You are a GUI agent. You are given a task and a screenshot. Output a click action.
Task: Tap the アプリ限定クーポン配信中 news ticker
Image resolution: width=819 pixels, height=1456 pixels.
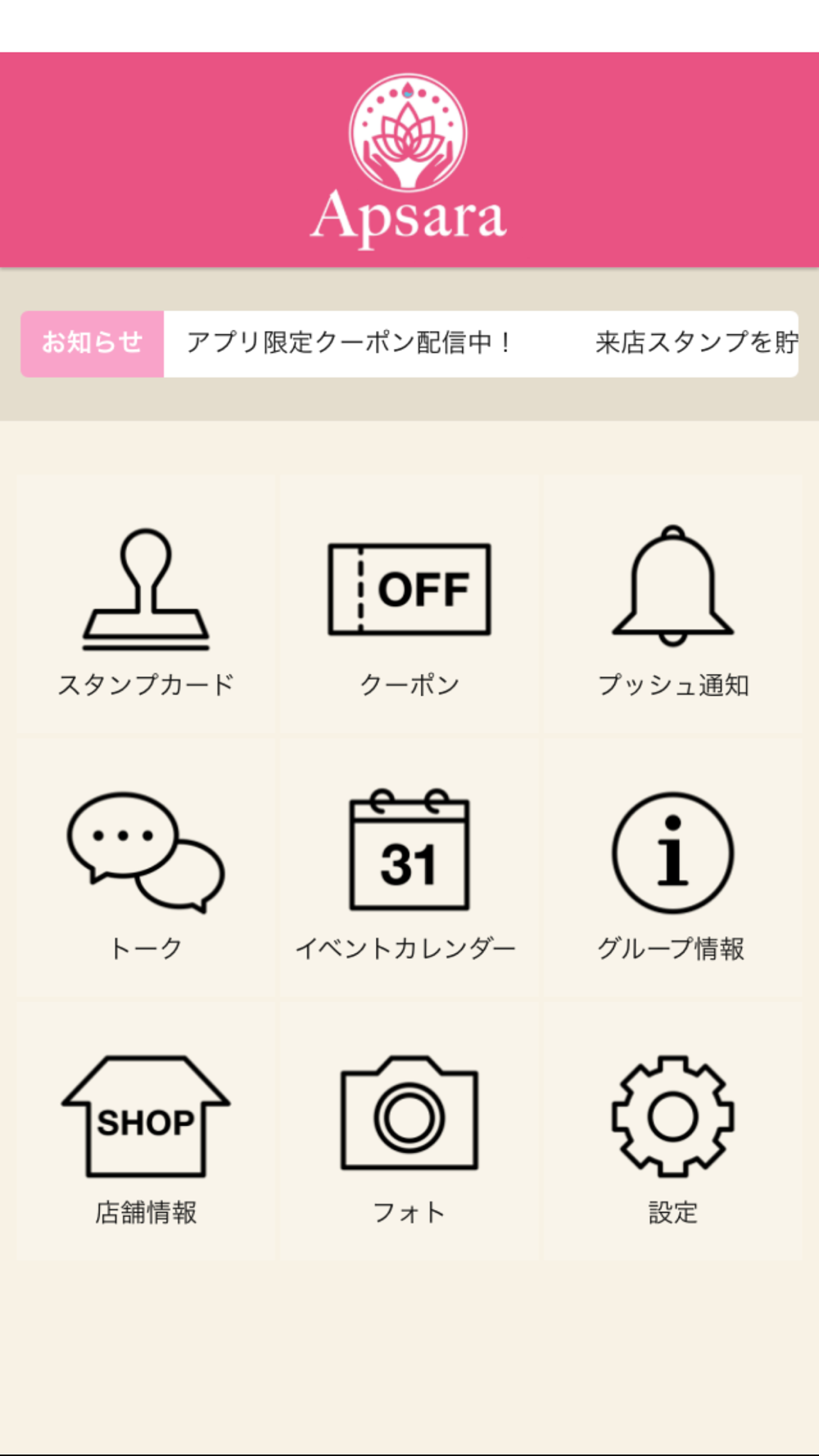pyautogui.click(x=349, y=342)
